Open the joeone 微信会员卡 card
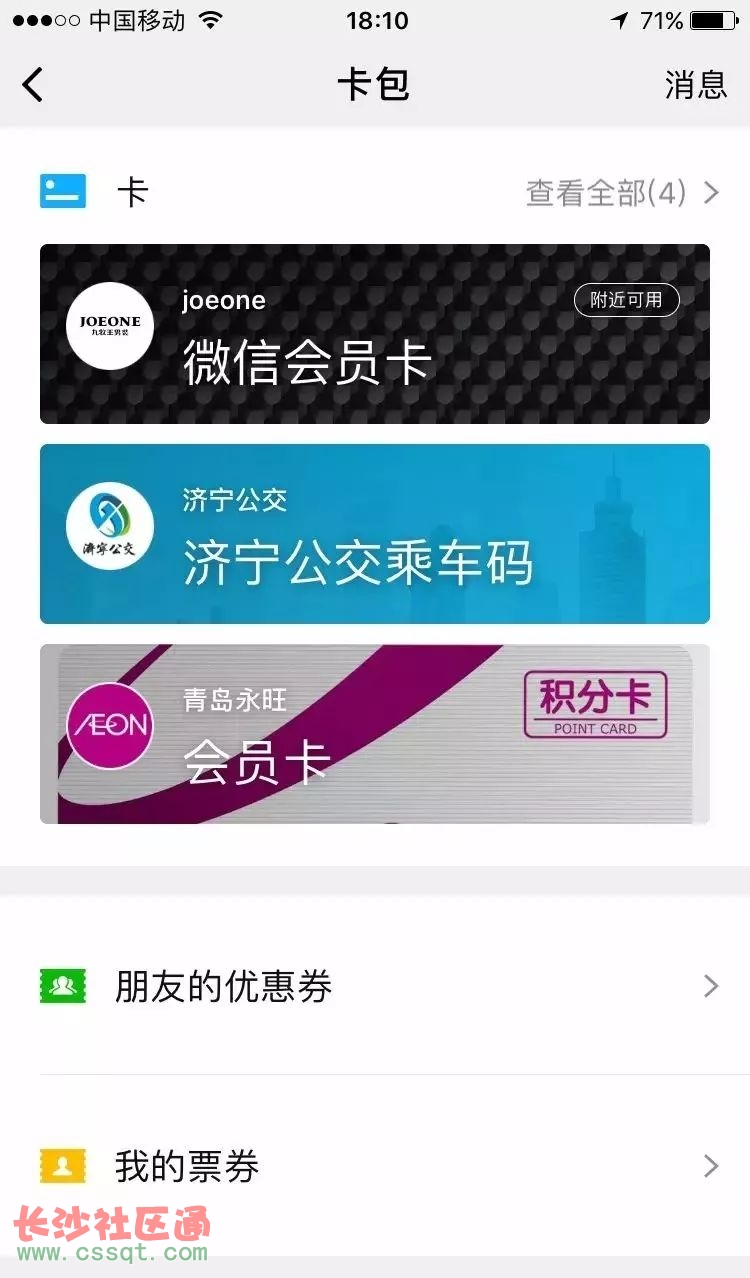 pos(375,334)
